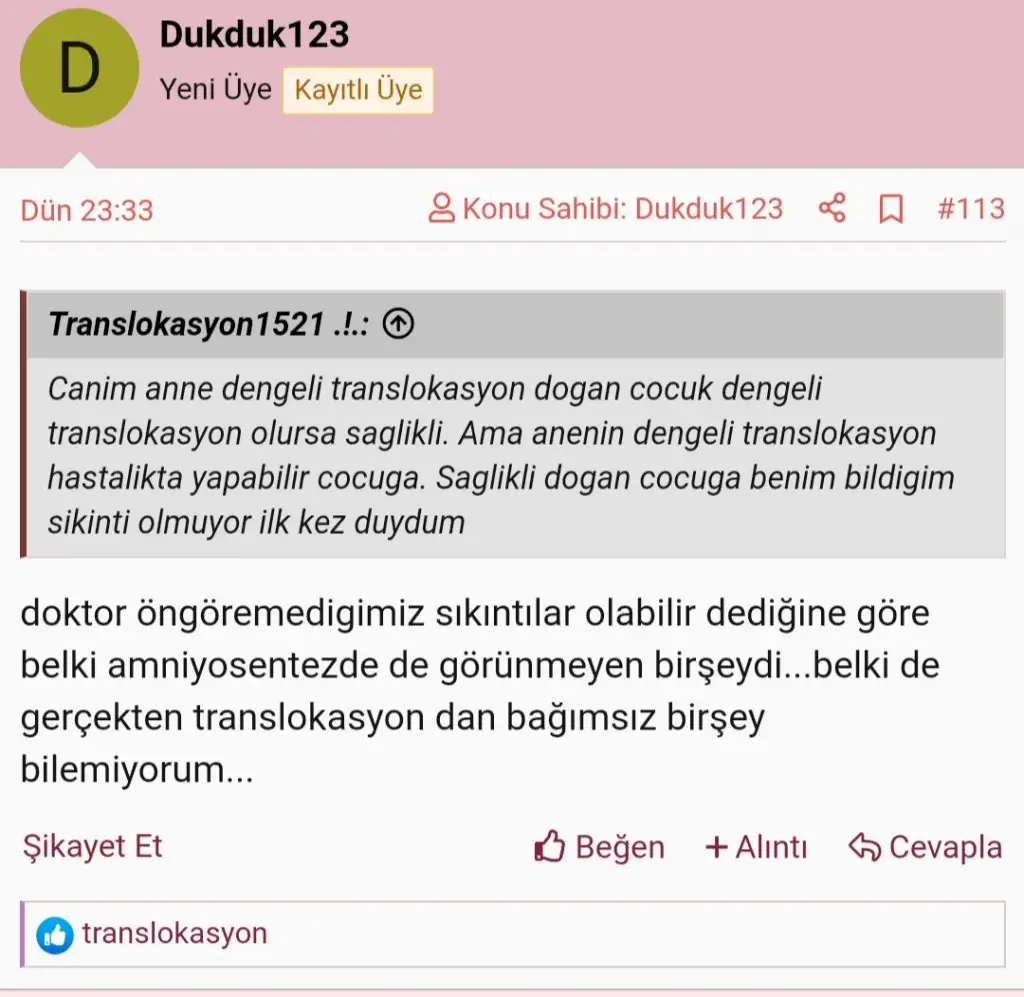Open Dukduk123's profile avatar

click(79, 68)
